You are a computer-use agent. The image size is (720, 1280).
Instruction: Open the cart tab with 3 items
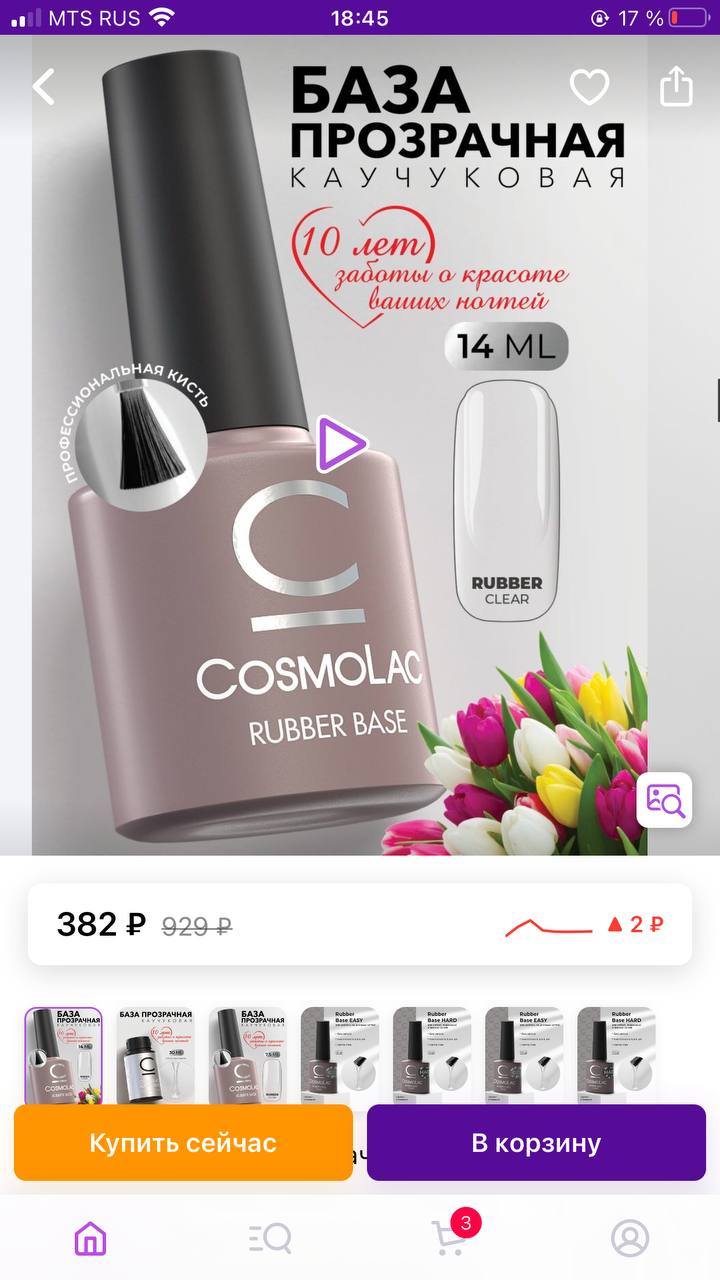(452, 1236)
